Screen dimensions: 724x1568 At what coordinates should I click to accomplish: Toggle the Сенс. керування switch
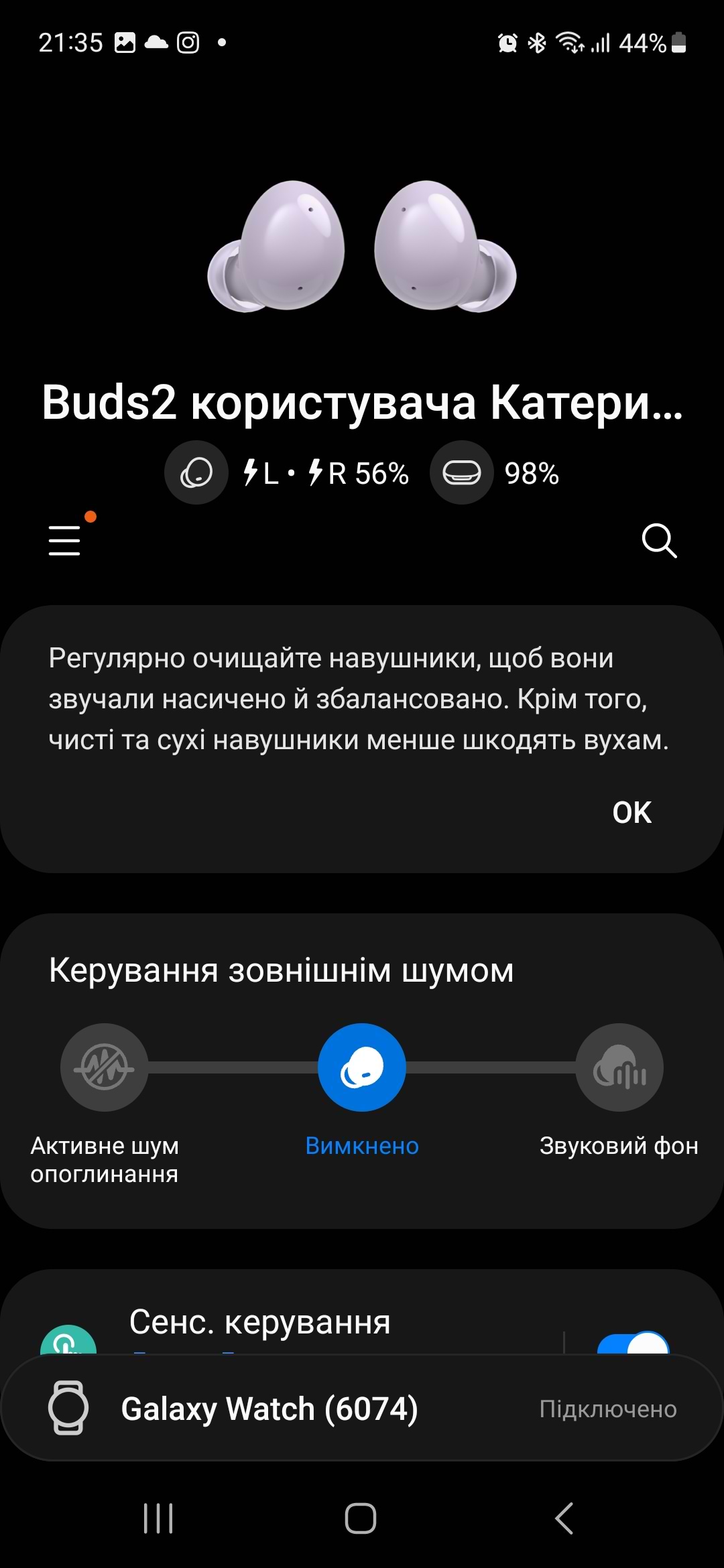[633, 1342]
